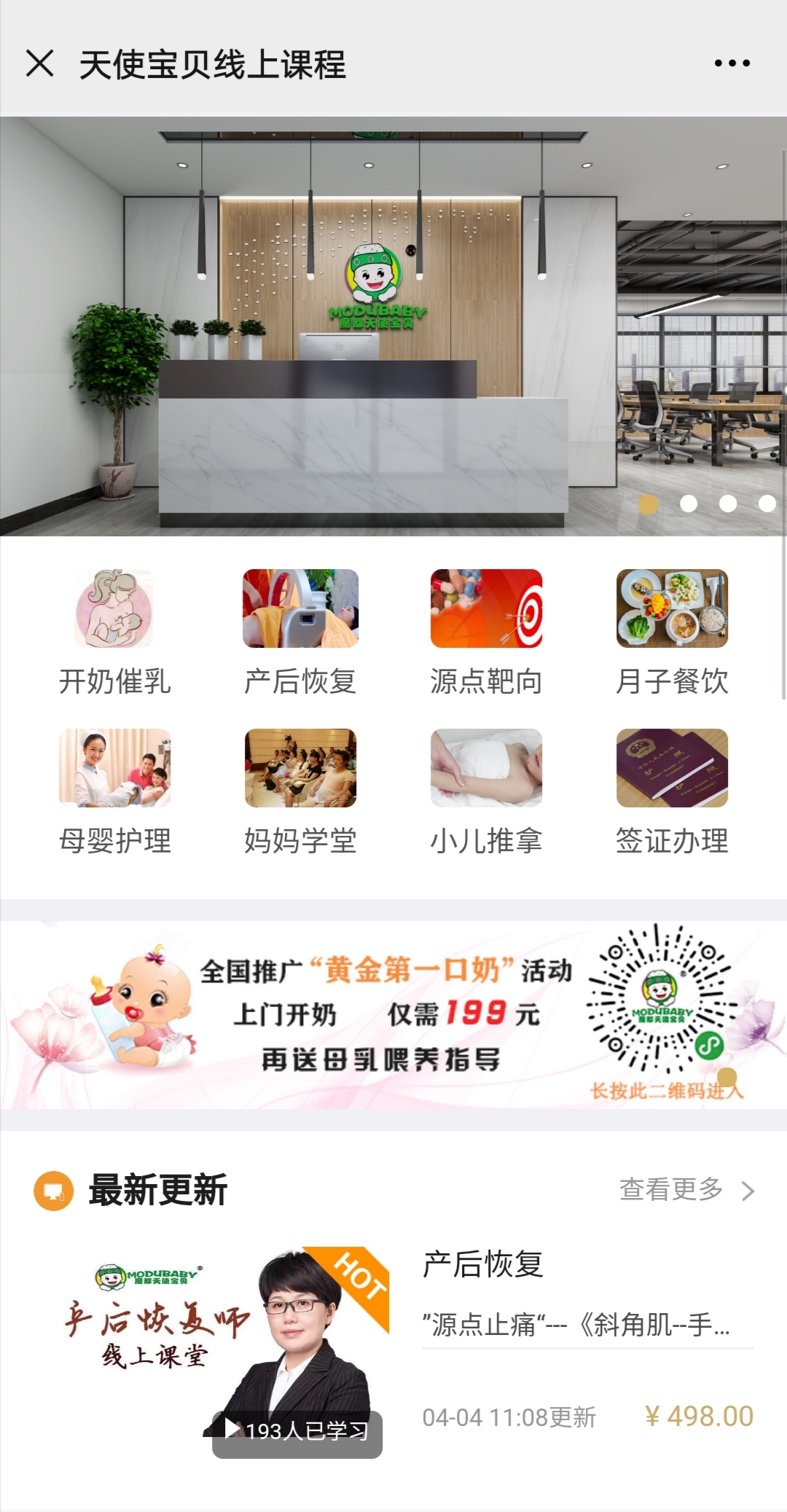Select the 源点靶向 category
The width and height of the screenshot is (787, 1512).
click(x=486, y=632)
